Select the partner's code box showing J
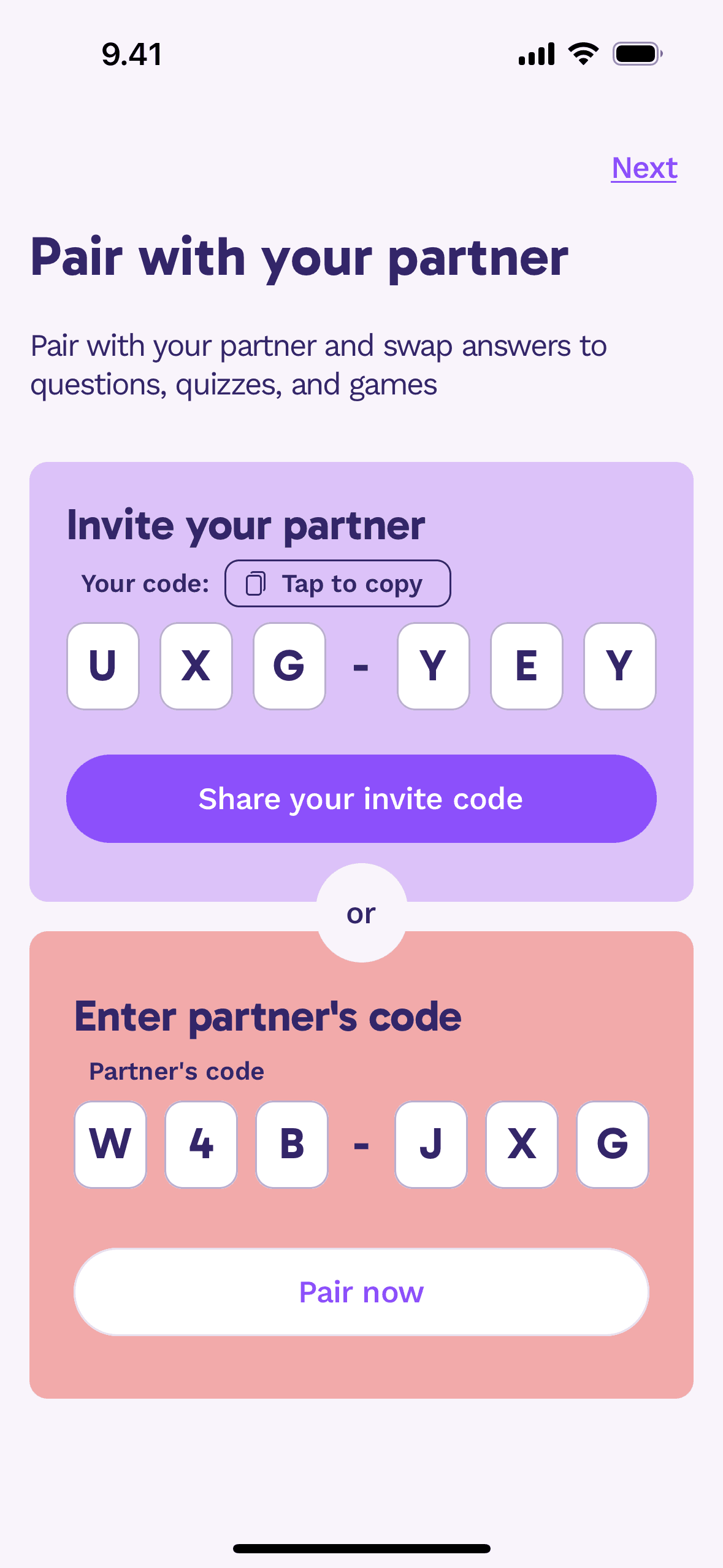Viewport: 723px width, 1568px height. click(431, 1144)
